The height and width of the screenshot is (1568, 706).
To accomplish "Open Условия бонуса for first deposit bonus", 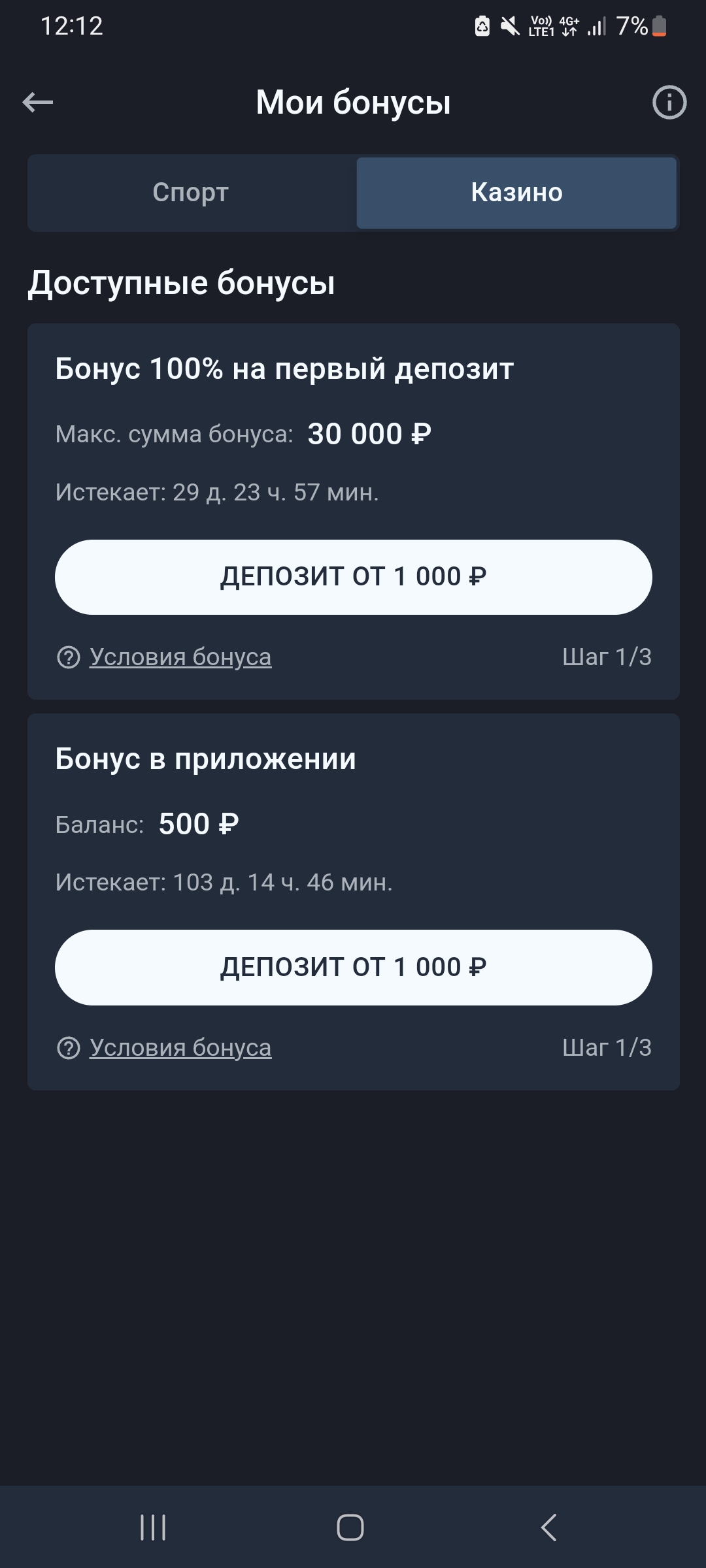I will tap(180, 657).
